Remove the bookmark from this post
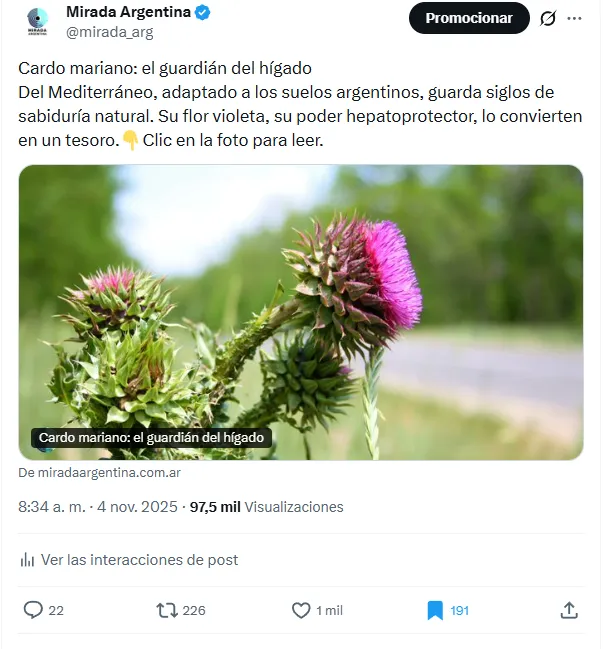604x649 pixels. pos(435,610)
